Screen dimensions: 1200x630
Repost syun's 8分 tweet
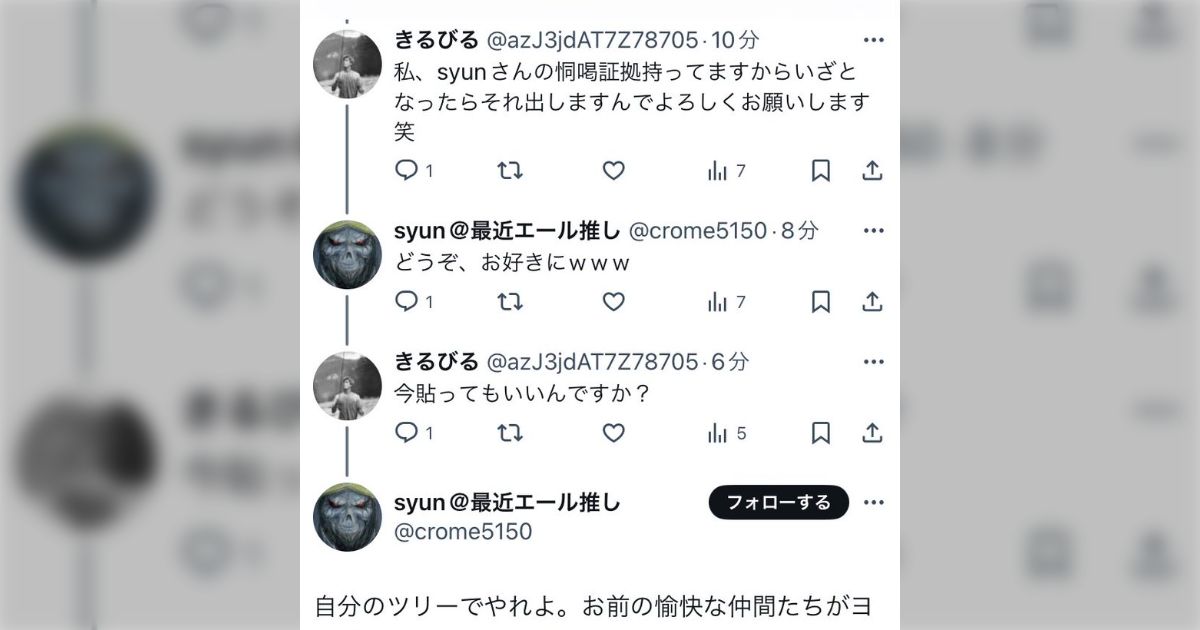[510, 301]
